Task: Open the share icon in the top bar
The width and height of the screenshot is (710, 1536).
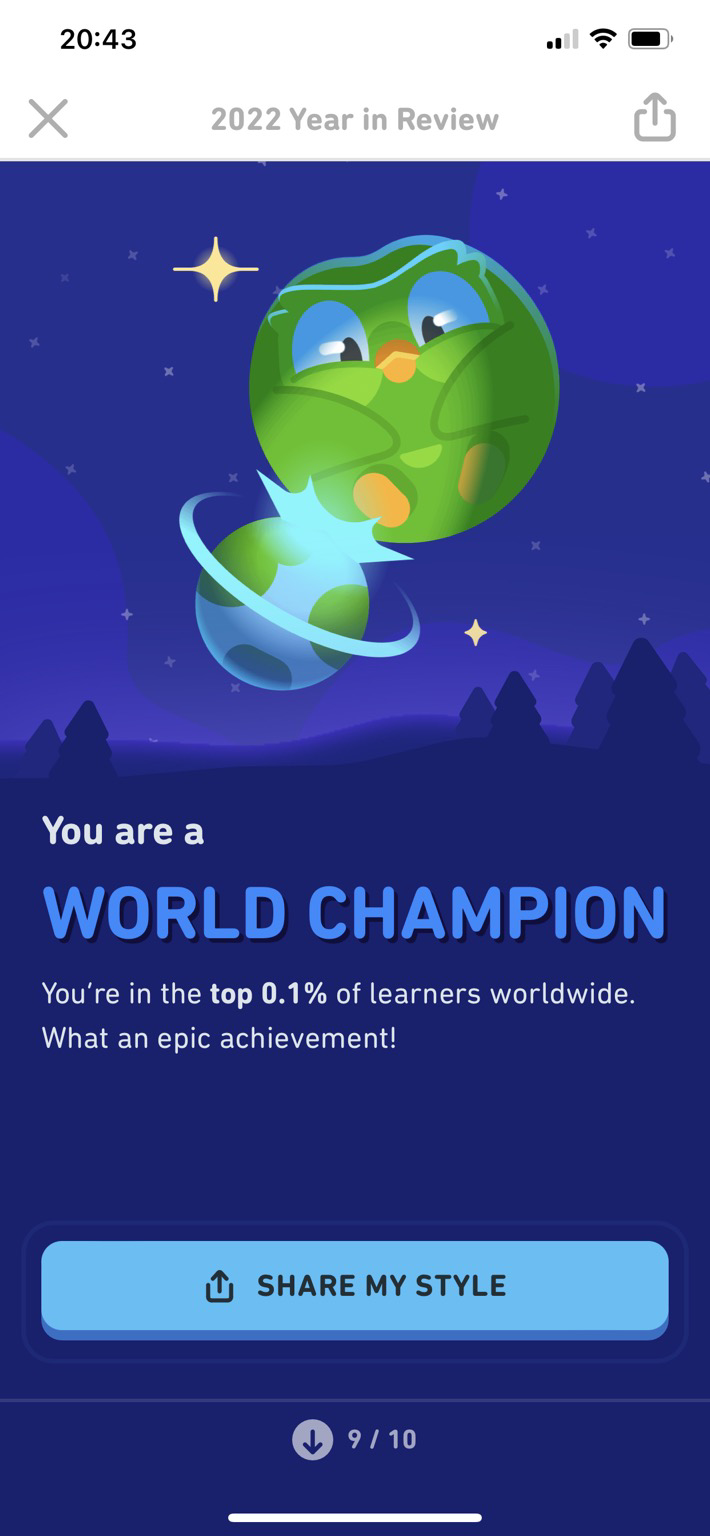Action: point(655,118)
